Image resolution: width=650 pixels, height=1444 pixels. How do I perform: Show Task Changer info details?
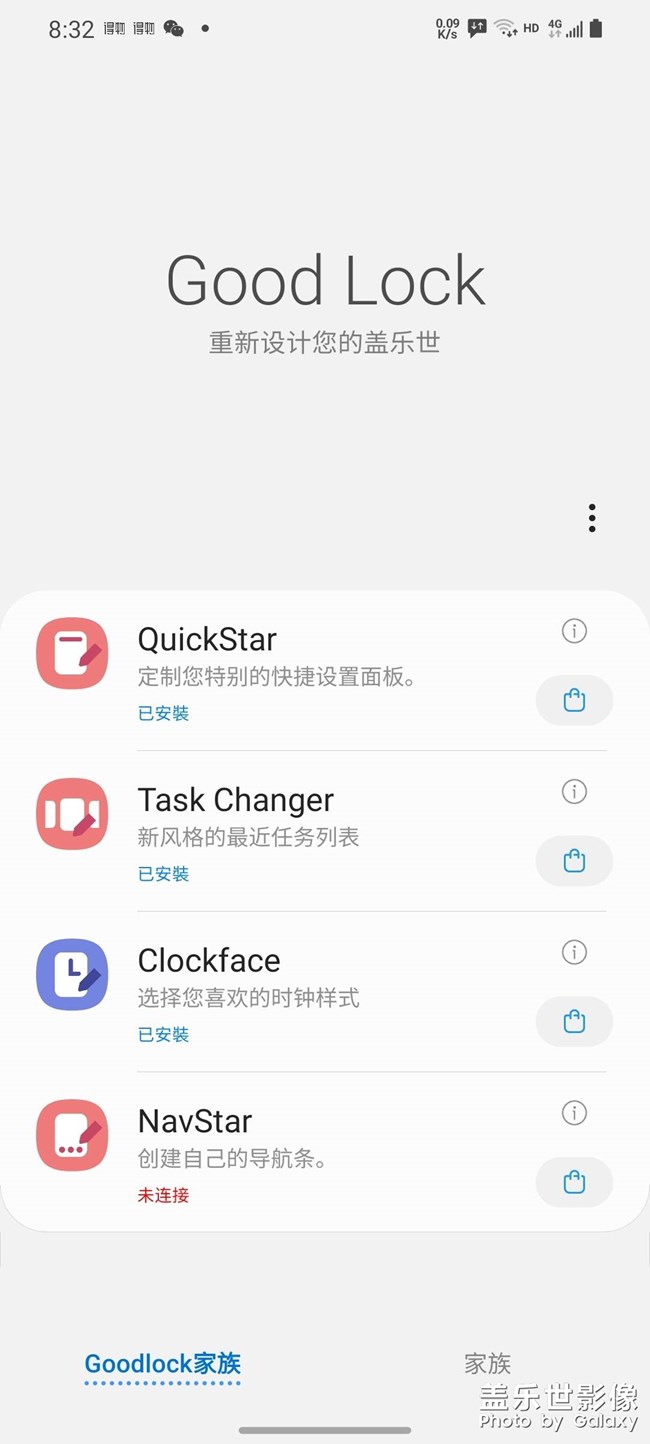pyautogui.click(x=574, y=792)
